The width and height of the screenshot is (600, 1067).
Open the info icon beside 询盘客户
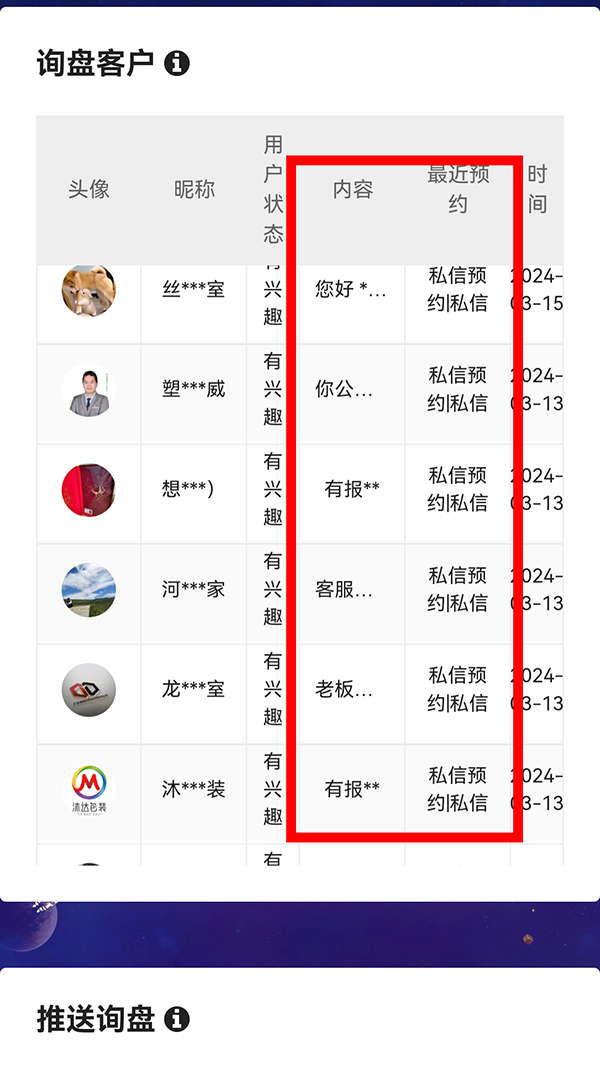pos(177,63)
